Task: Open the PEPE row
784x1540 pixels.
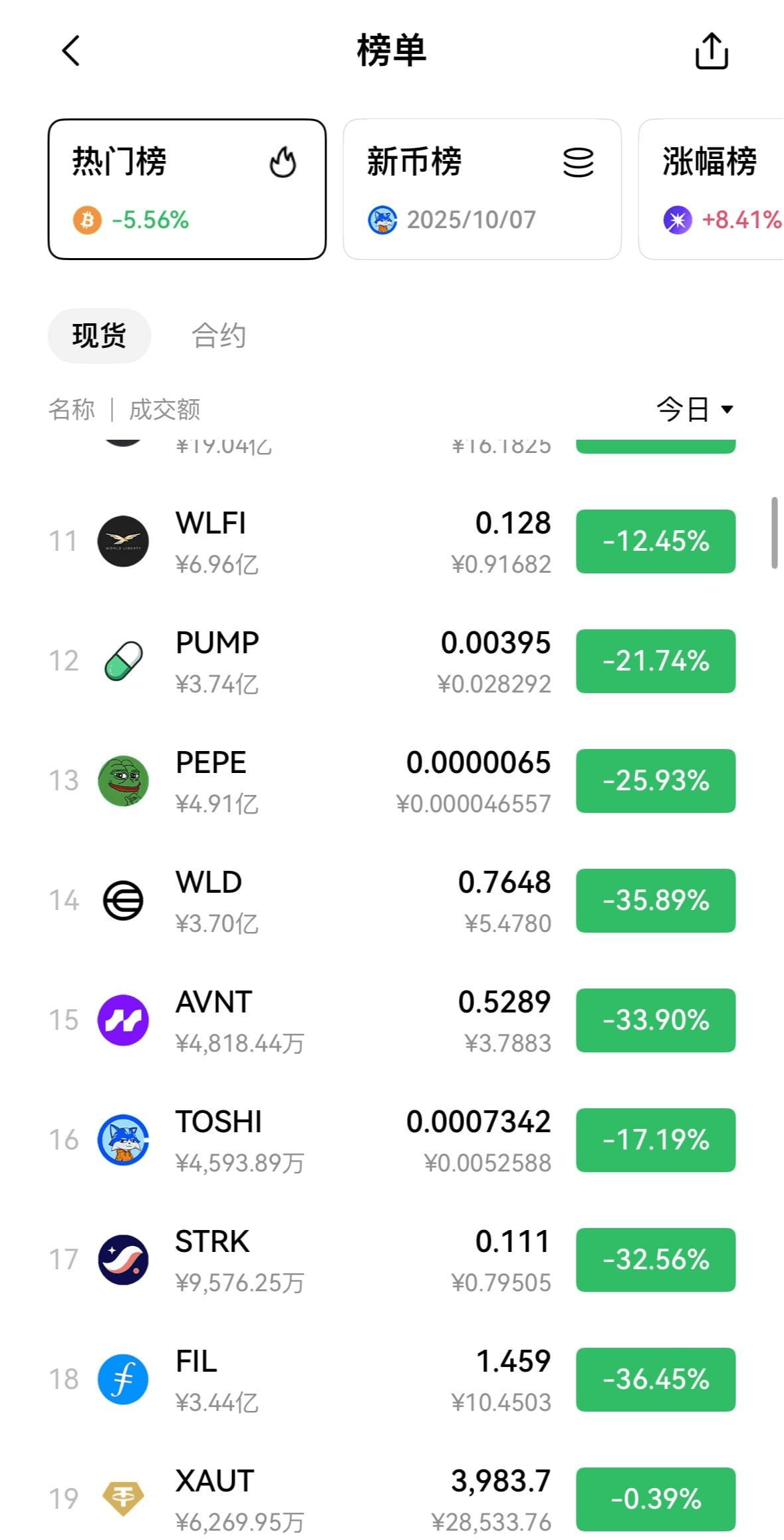Action: point(332,781)
